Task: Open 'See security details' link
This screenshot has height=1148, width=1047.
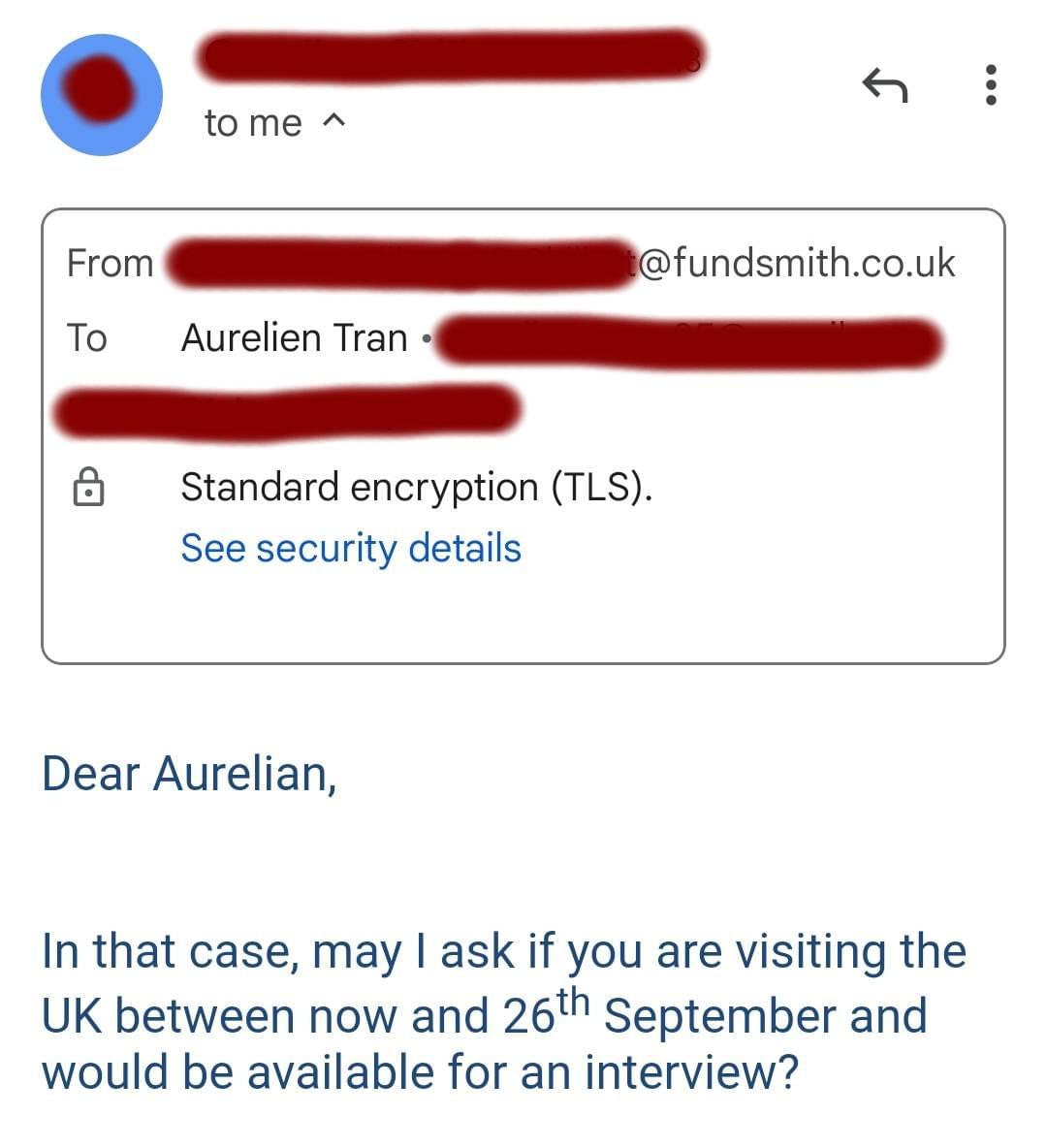Action: (x=351, y=548)
